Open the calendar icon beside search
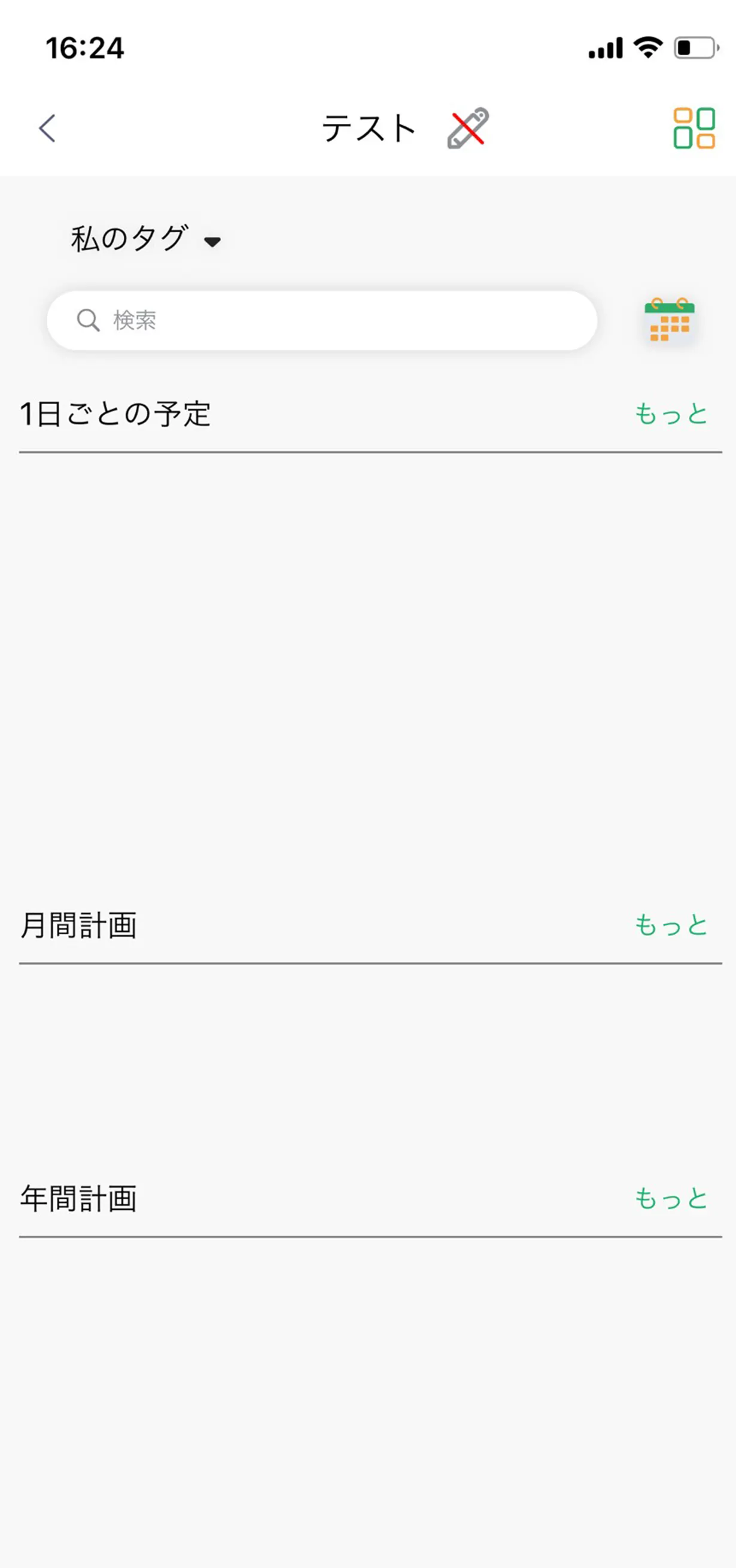 pos(669,320)
